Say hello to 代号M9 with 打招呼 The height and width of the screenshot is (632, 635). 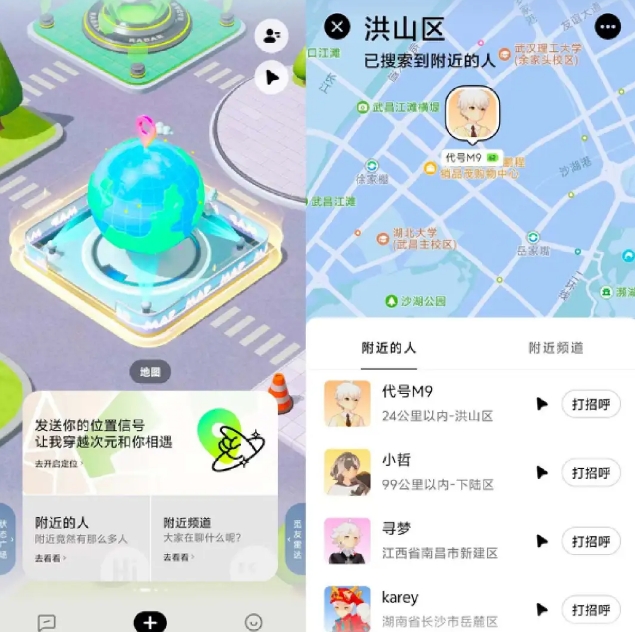(x=590, y=403)
